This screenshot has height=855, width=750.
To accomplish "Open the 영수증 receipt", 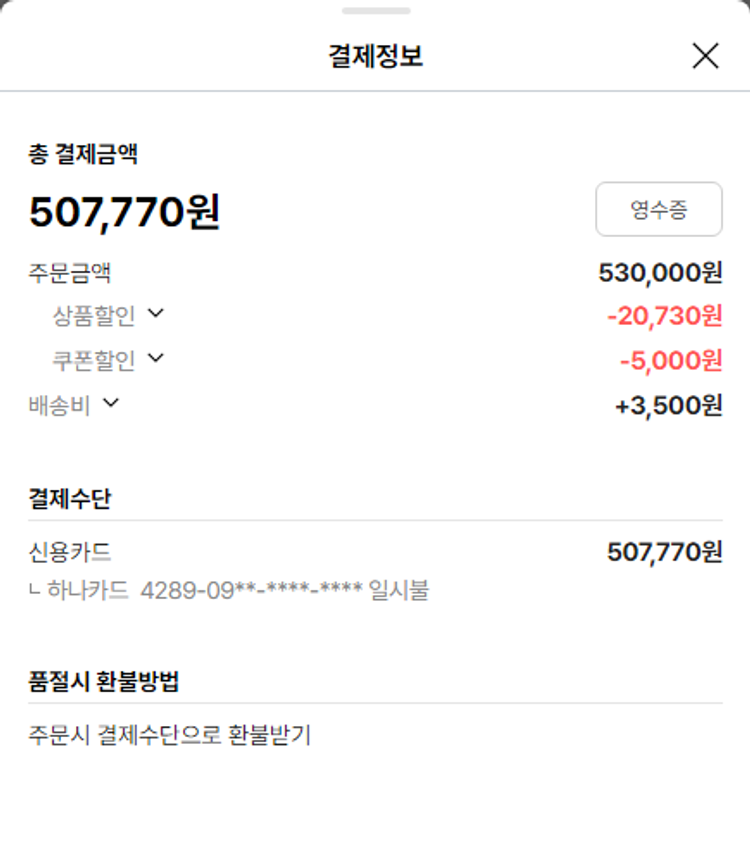I will [658, 210].
